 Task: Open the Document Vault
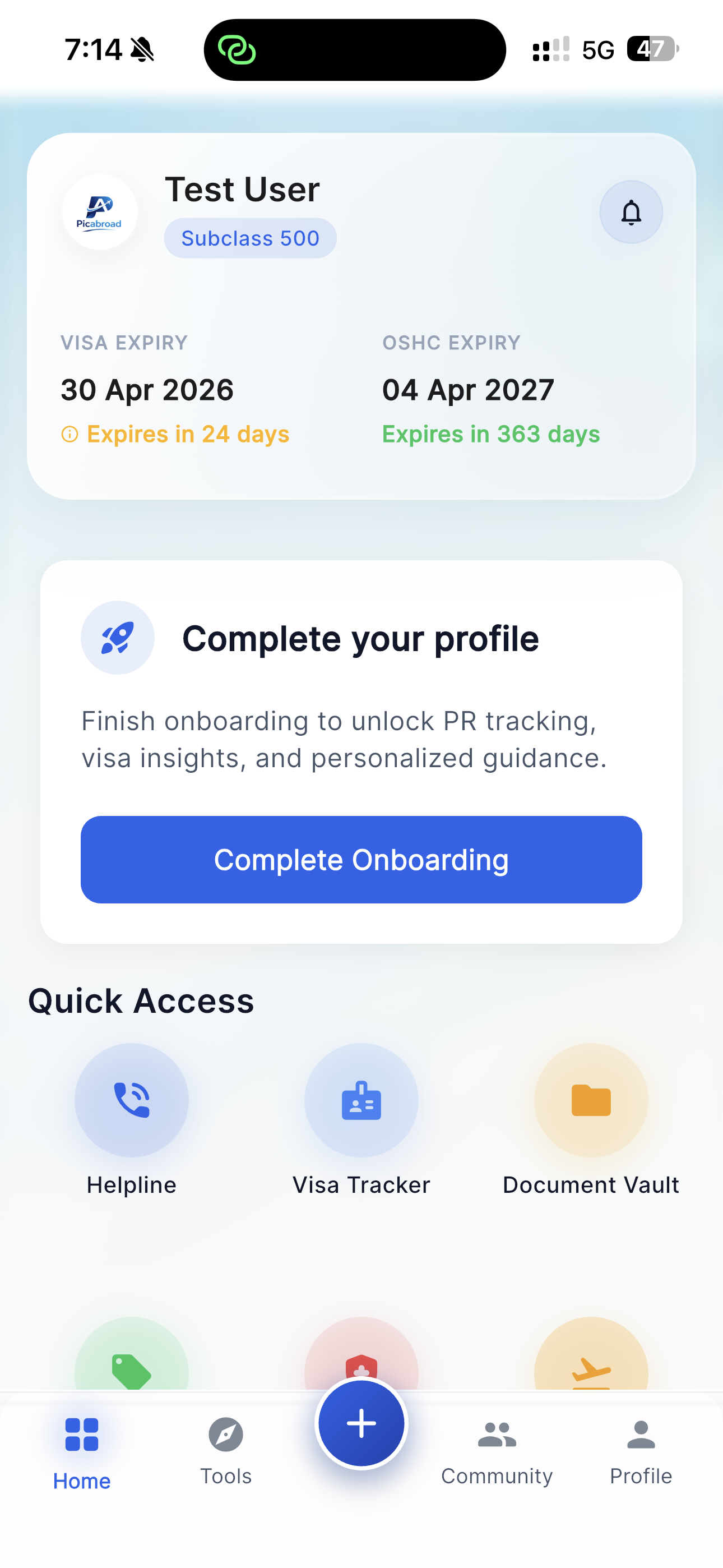590,1100
